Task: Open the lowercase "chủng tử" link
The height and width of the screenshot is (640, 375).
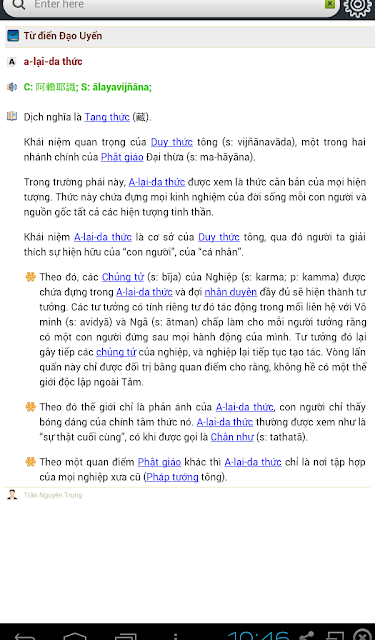Action: [116, 352]
